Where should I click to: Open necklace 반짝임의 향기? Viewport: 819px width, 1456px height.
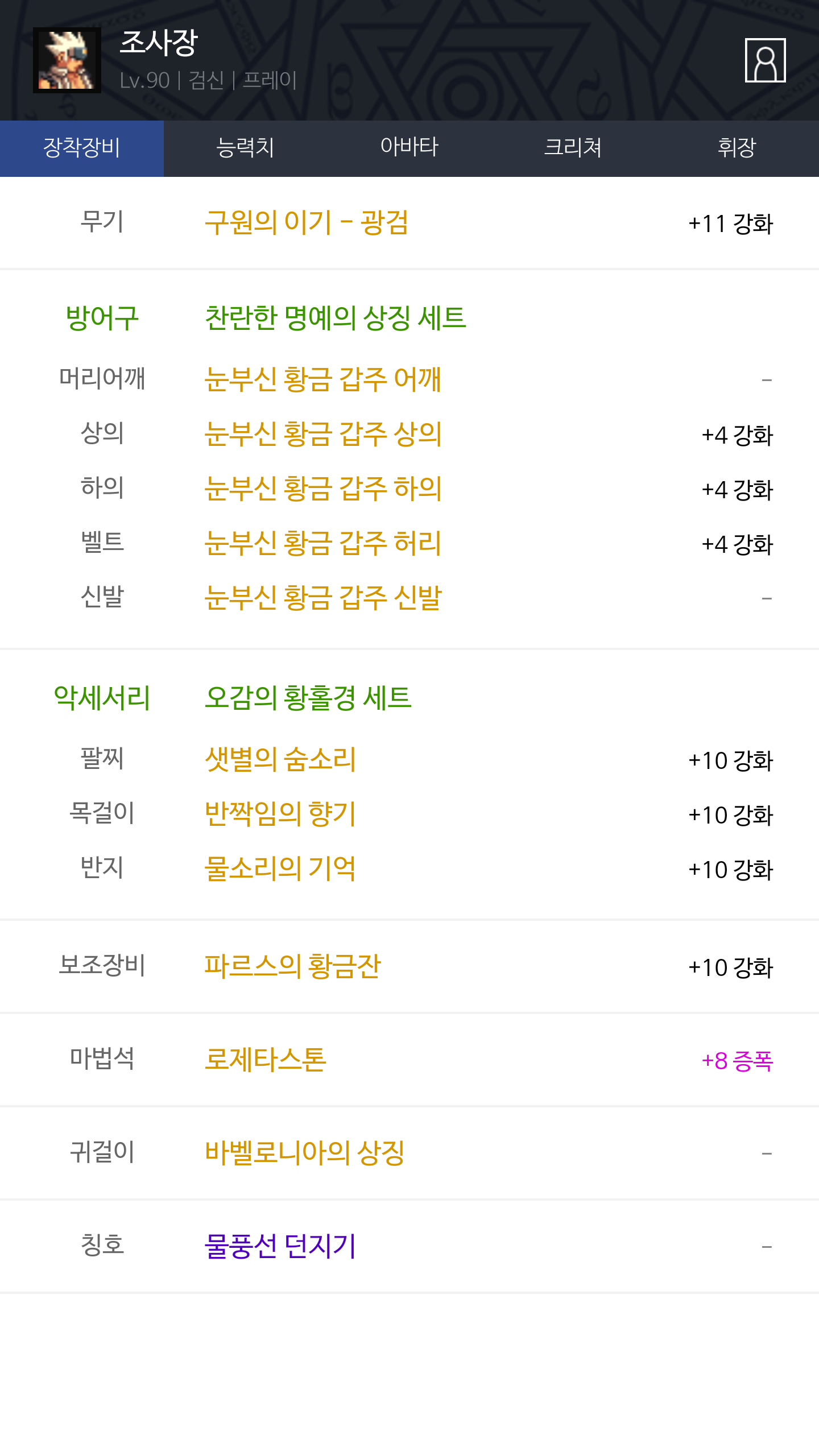pos(280,814)
